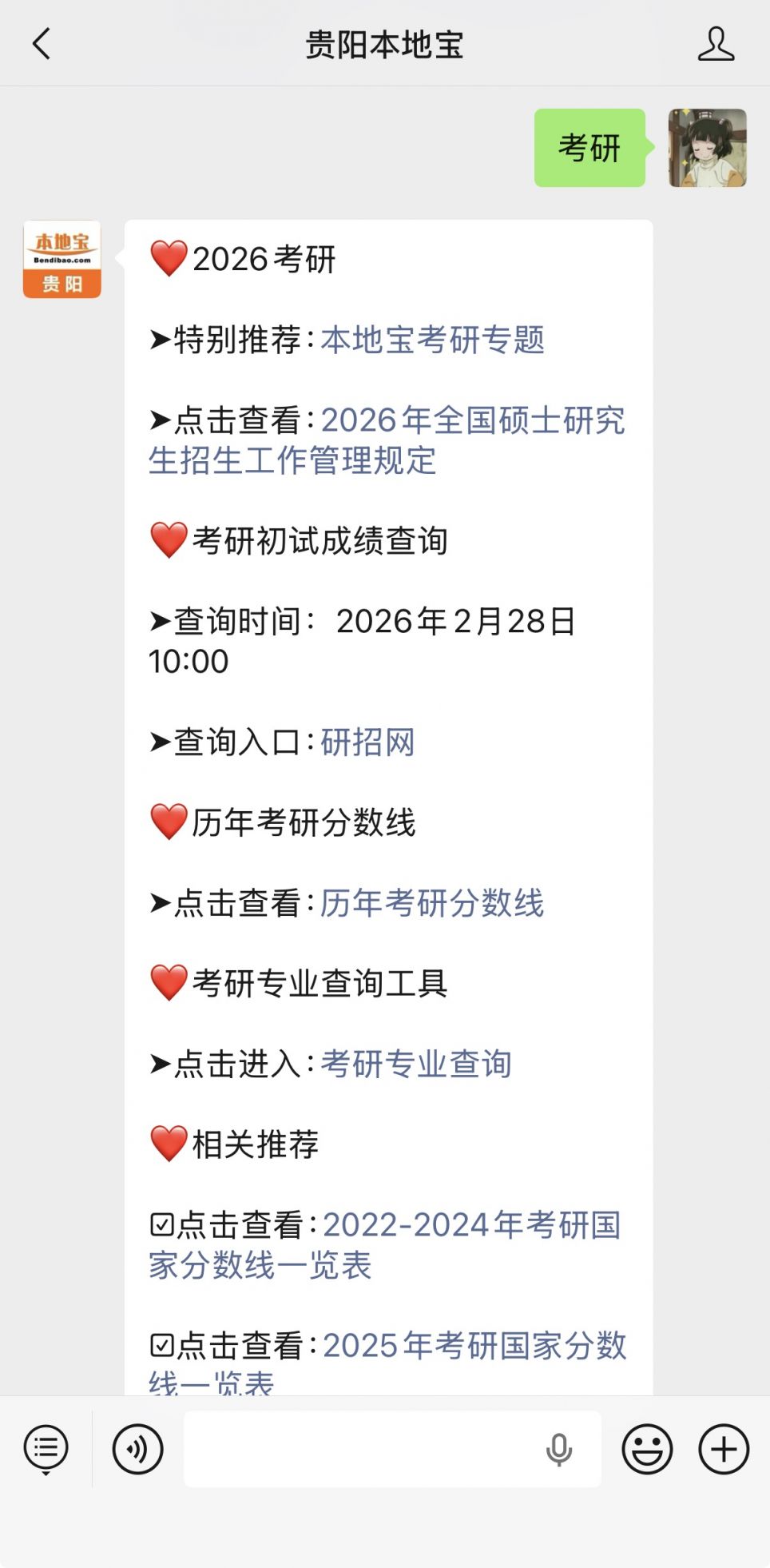Click the microphone icon in input bar
Screen dimensions: 770x1568
[558, 1448]
